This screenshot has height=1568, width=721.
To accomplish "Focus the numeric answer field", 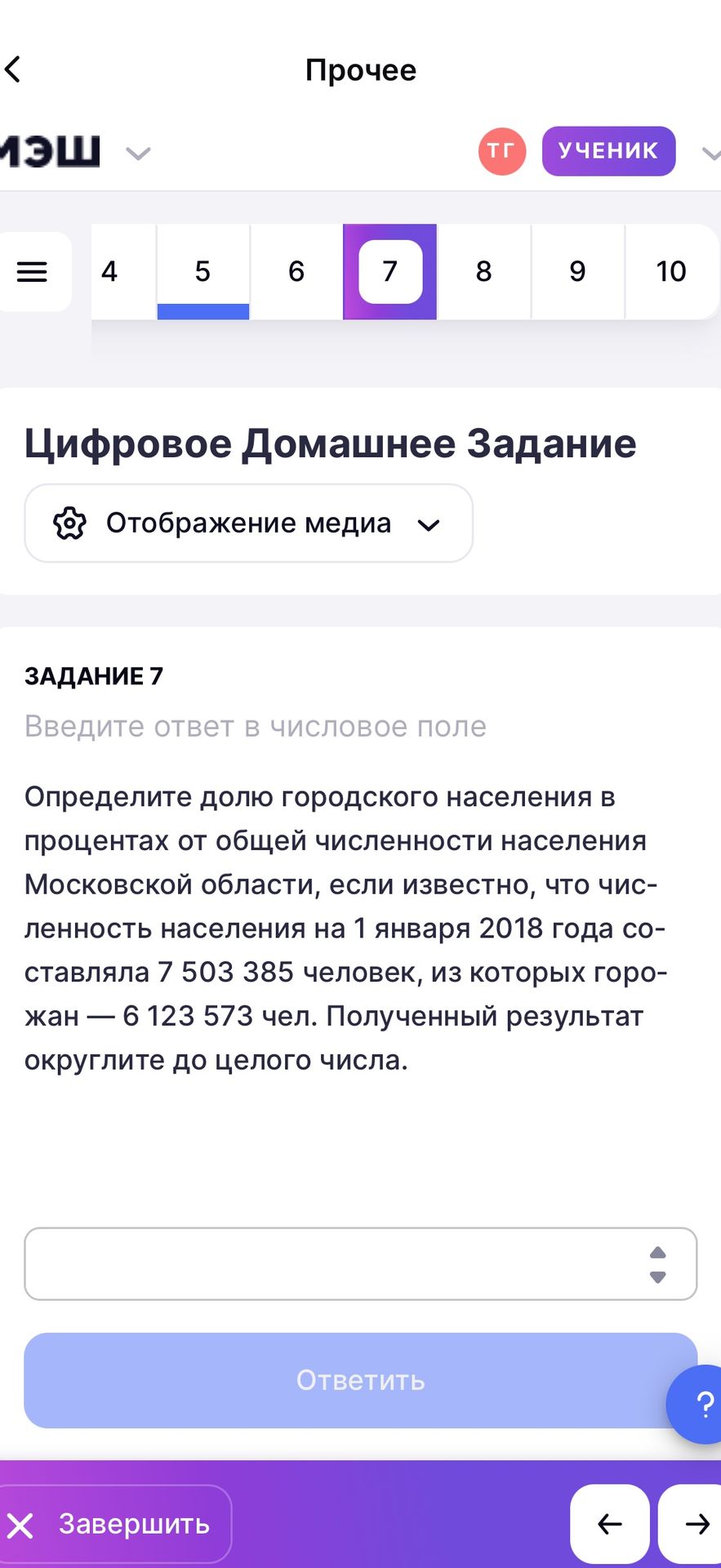I will tap(360, 1263).
